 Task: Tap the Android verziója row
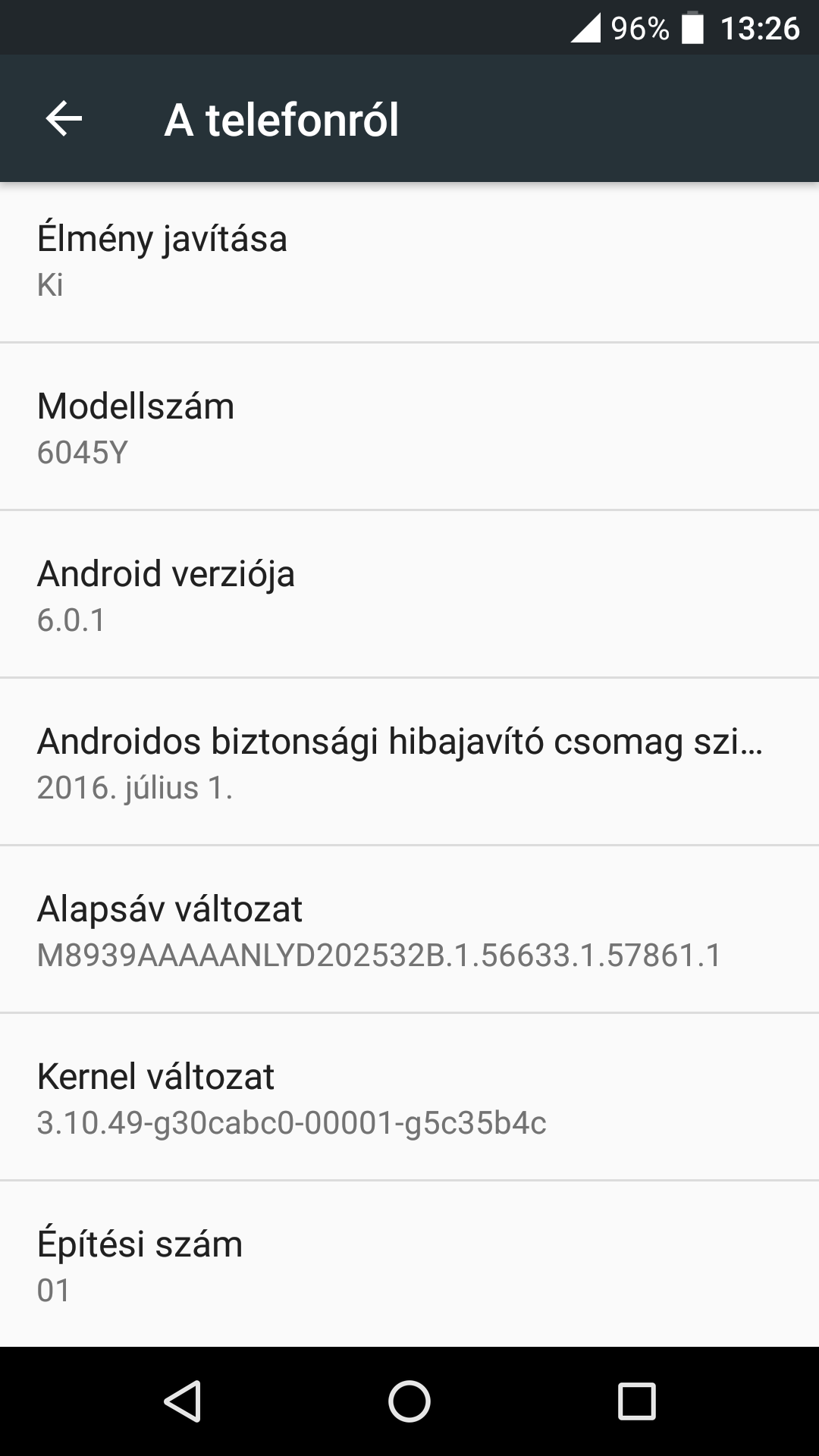point(409,595)
